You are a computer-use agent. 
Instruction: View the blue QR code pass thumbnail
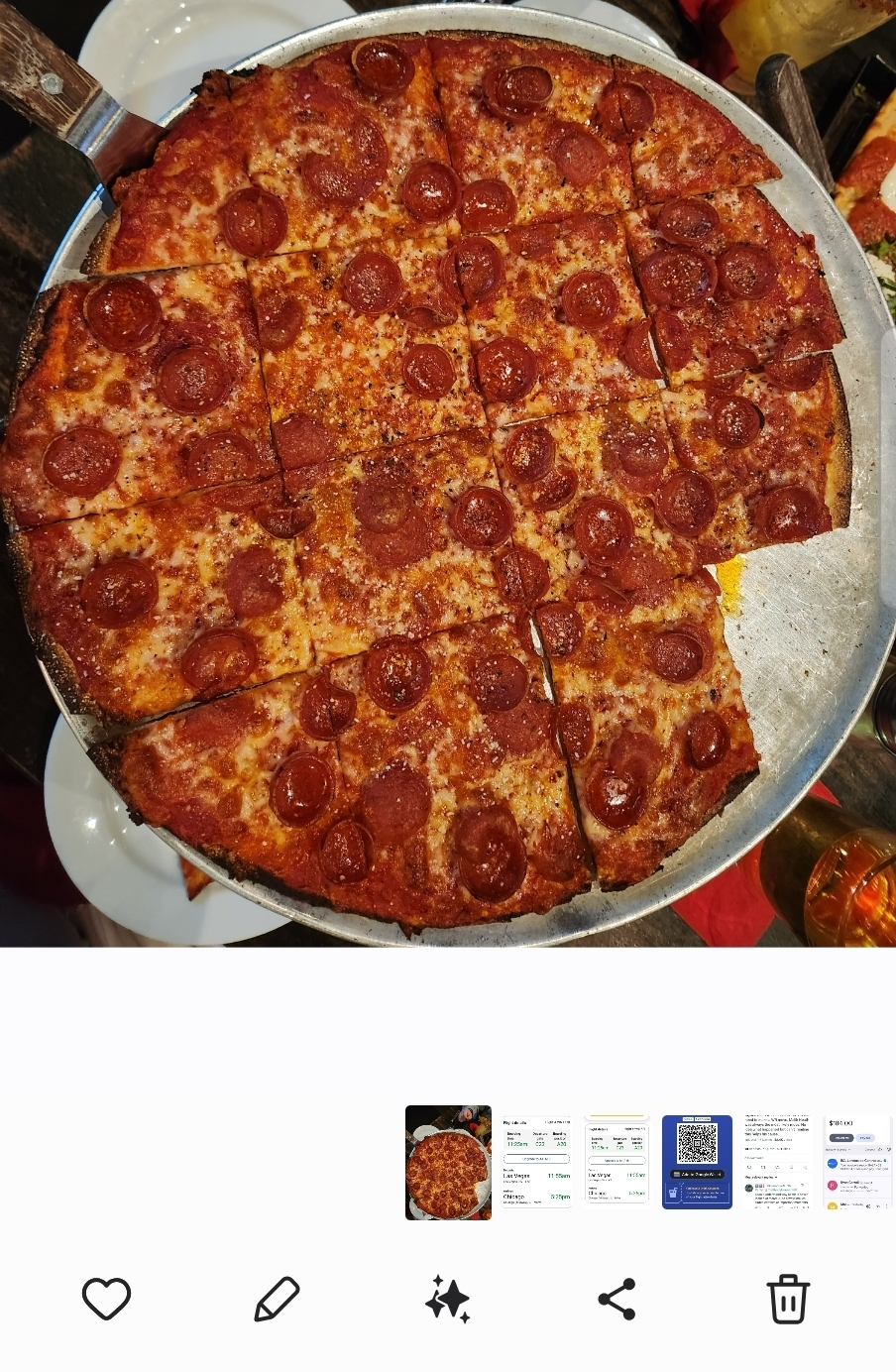click(x=697, y=1162)
